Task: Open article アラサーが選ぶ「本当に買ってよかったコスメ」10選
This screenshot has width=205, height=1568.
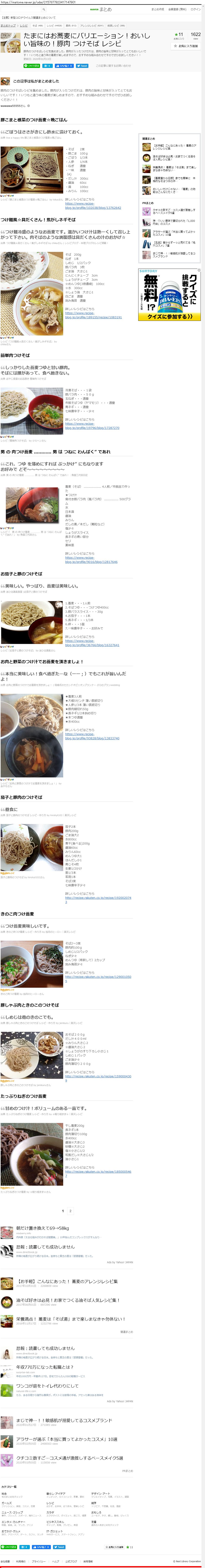Action: [67, 1439]
